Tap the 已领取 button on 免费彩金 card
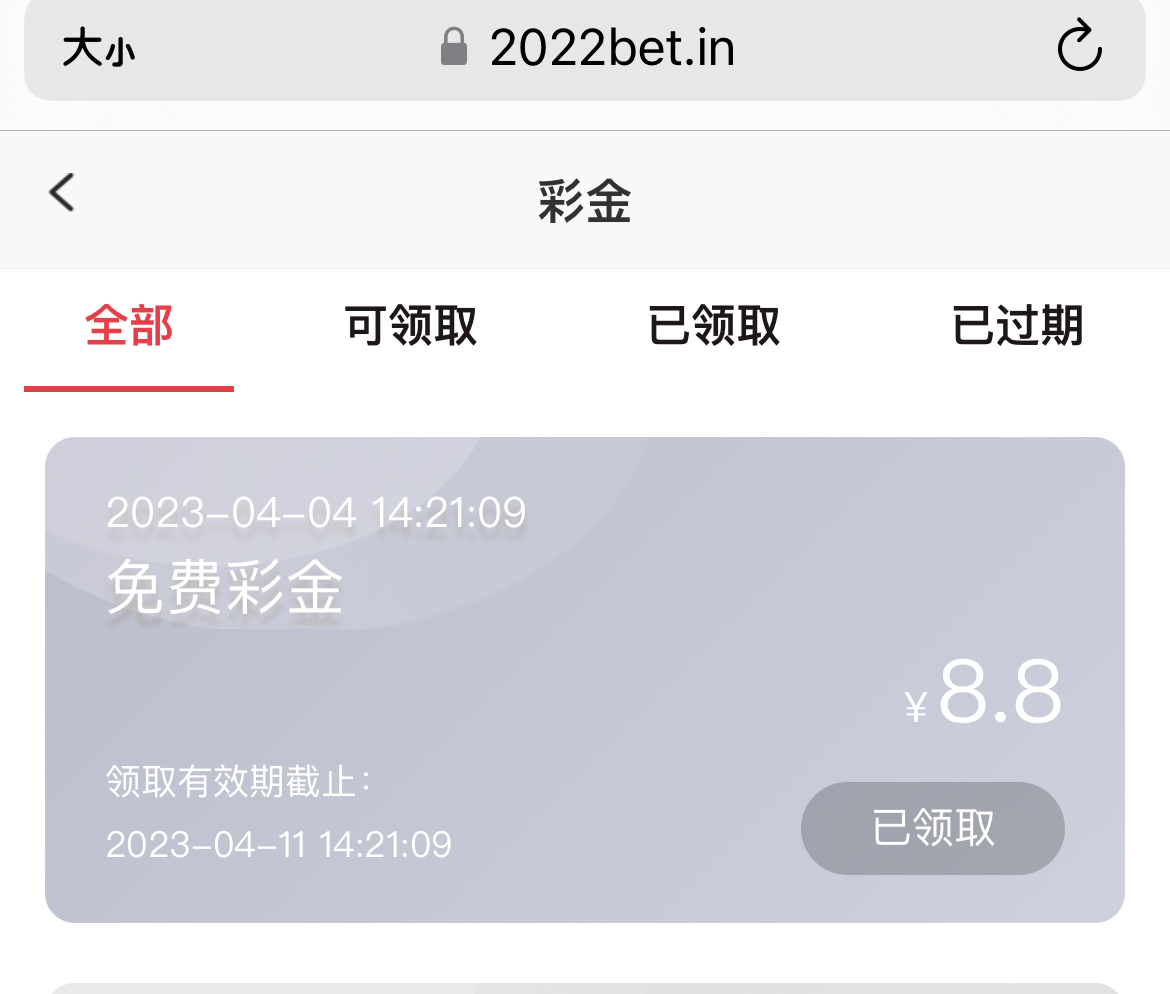 tap(932, 828)
